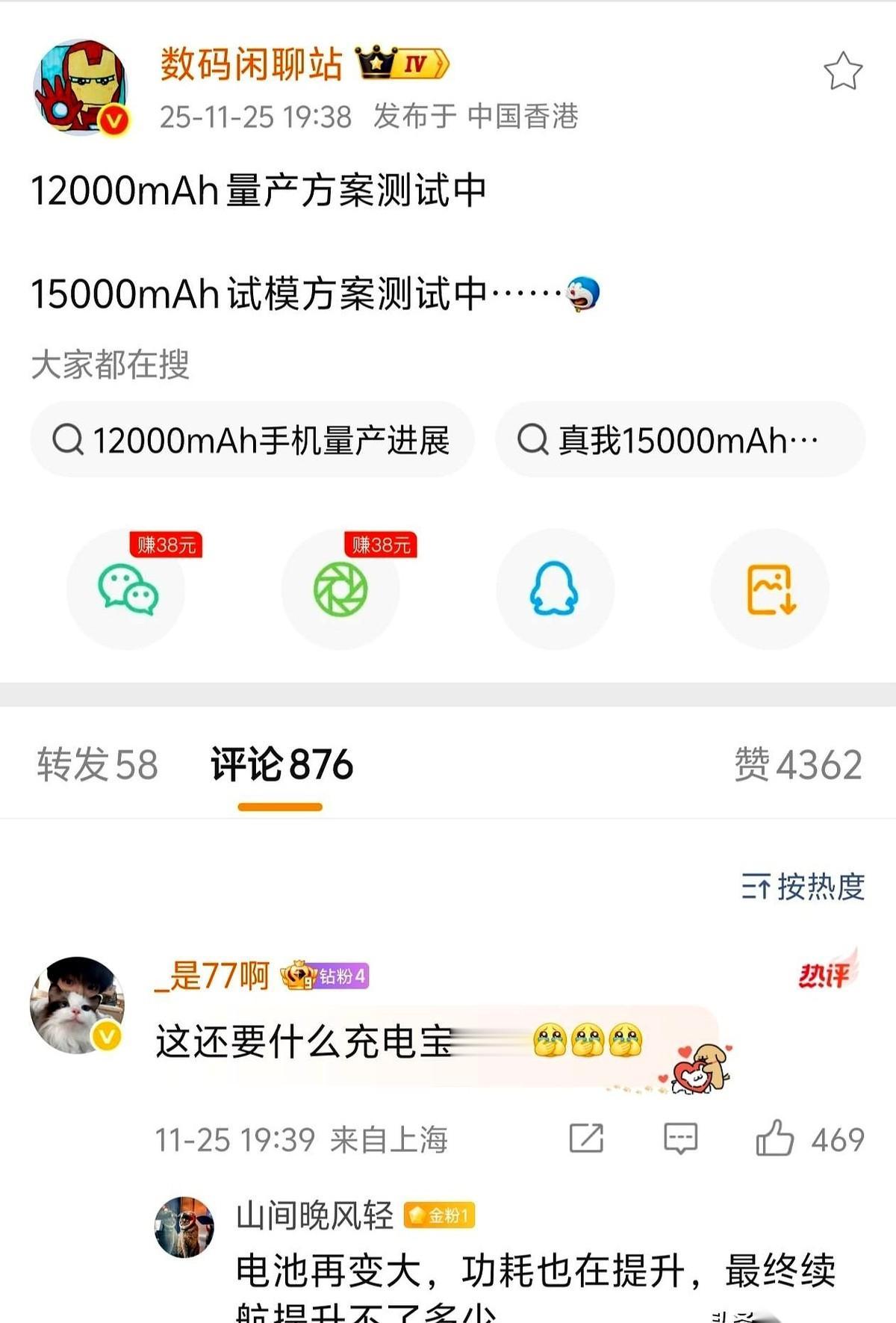This screenshot has width=896, height=1323.
Task: Share the post to WeChat Moments
Action: coord(342,590)
